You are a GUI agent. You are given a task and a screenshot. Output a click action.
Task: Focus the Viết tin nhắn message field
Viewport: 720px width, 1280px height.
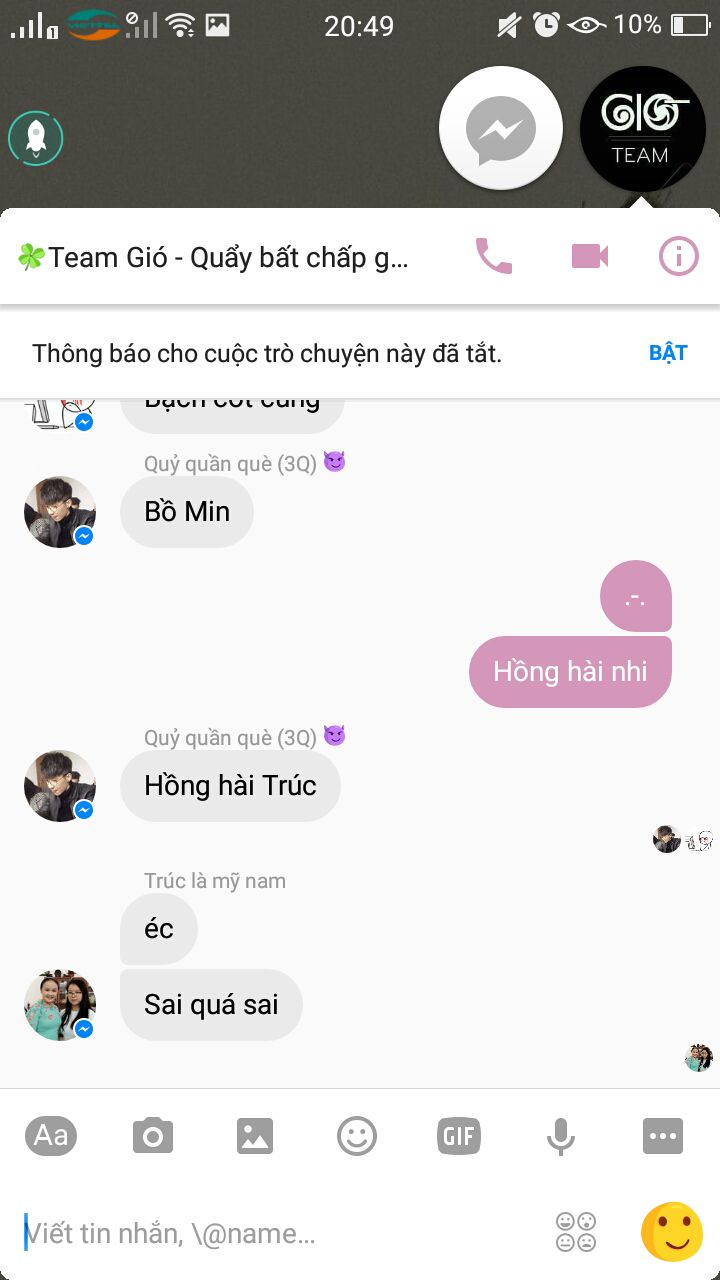[280, 1233]
